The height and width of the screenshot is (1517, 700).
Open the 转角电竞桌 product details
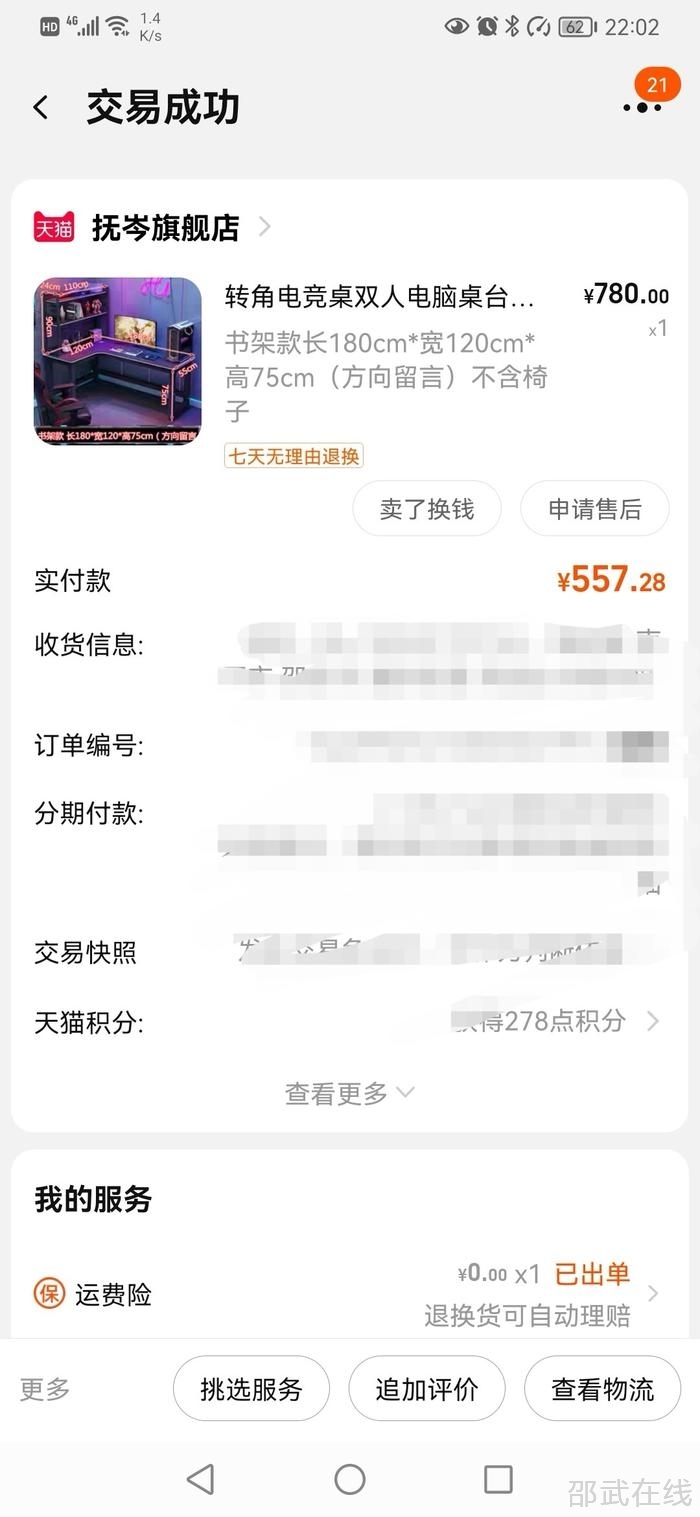pos(380,297)
